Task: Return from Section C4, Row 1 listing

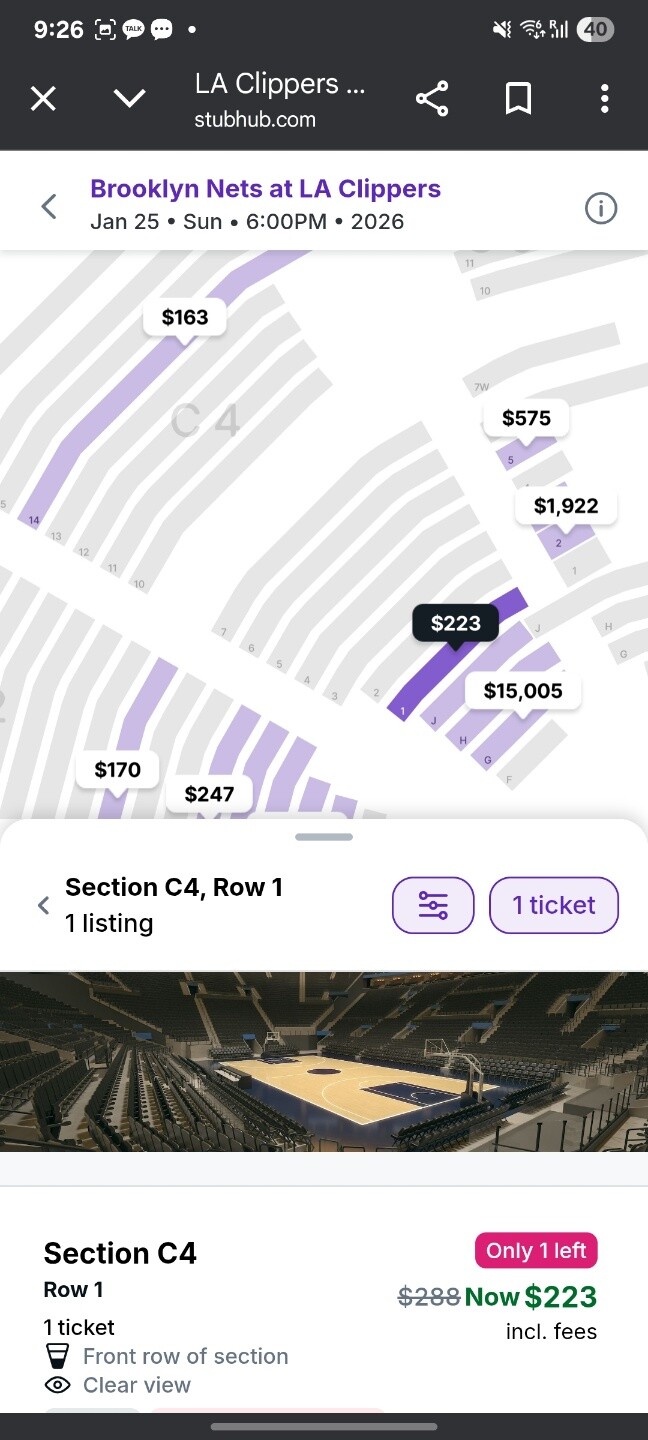Action: (44, 905)
